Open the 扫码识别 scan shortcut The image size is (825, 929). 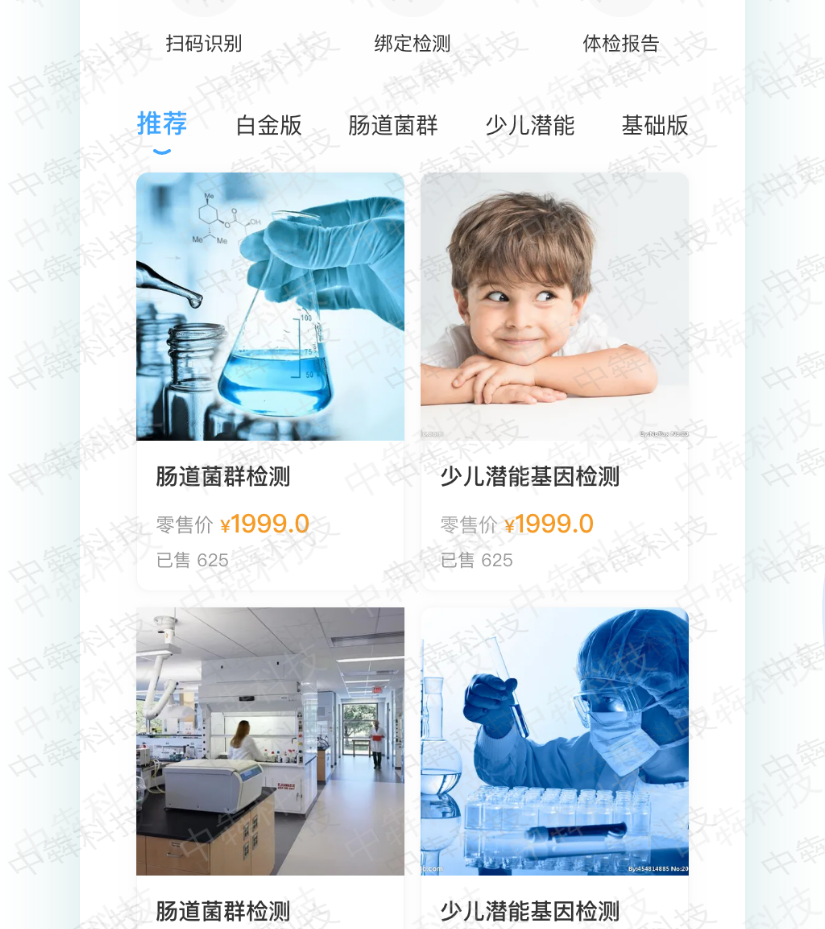tap(204, 43)
